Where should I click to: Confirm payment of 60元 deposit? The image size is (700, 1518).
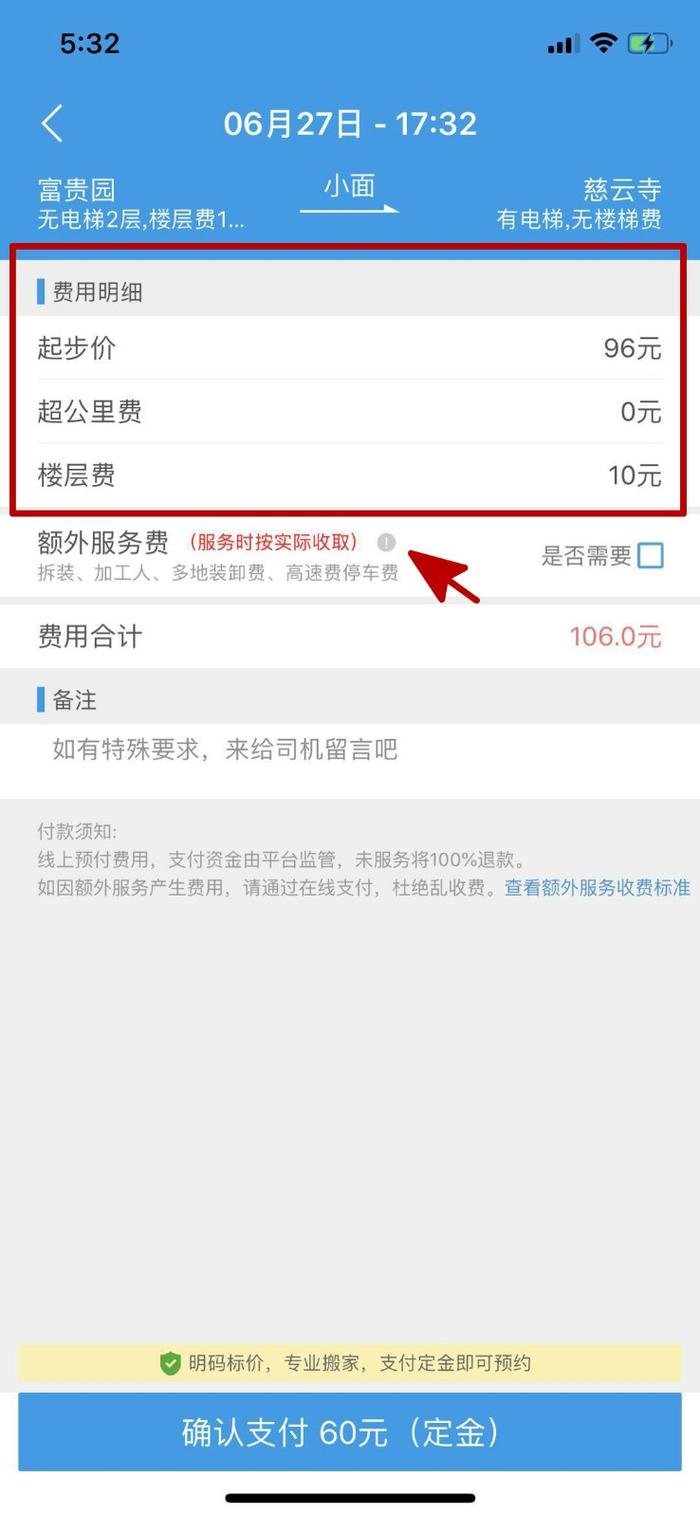click(350, 1432)
